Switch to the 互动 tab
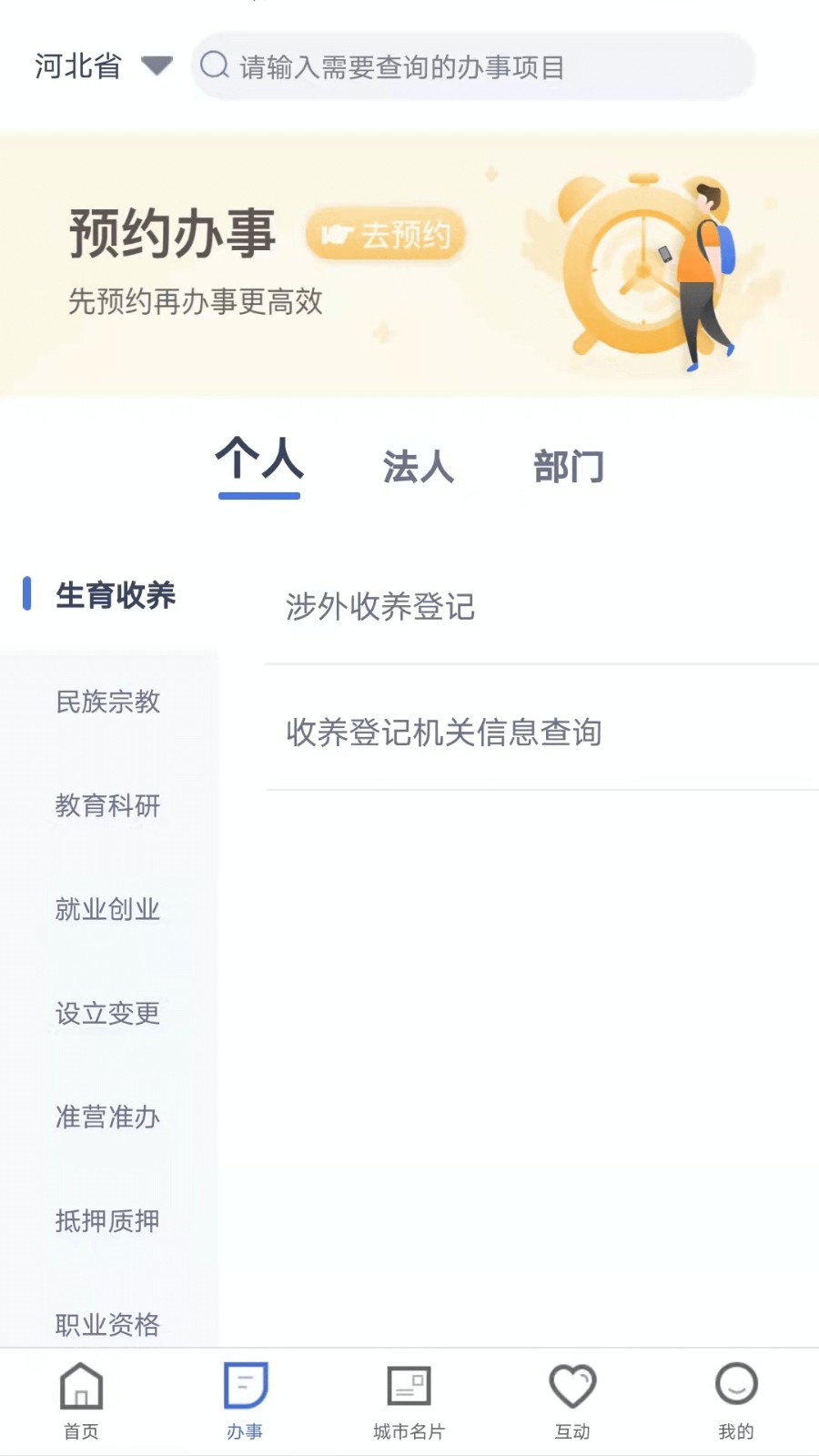Viewport: 819px width, 1456px height. pos(572,1401)
